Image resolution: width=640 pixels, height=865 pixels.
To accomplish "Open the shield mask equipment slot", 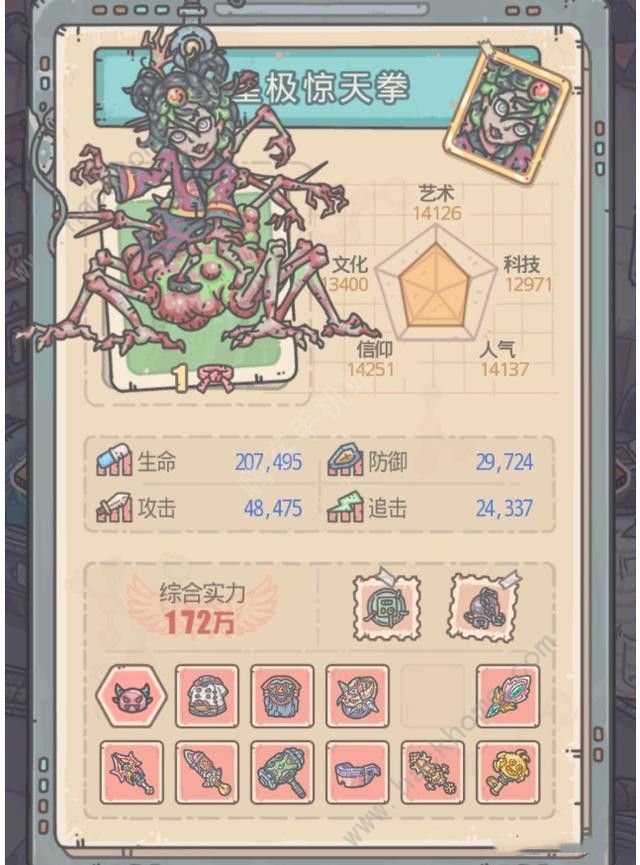I will point(282,696).
